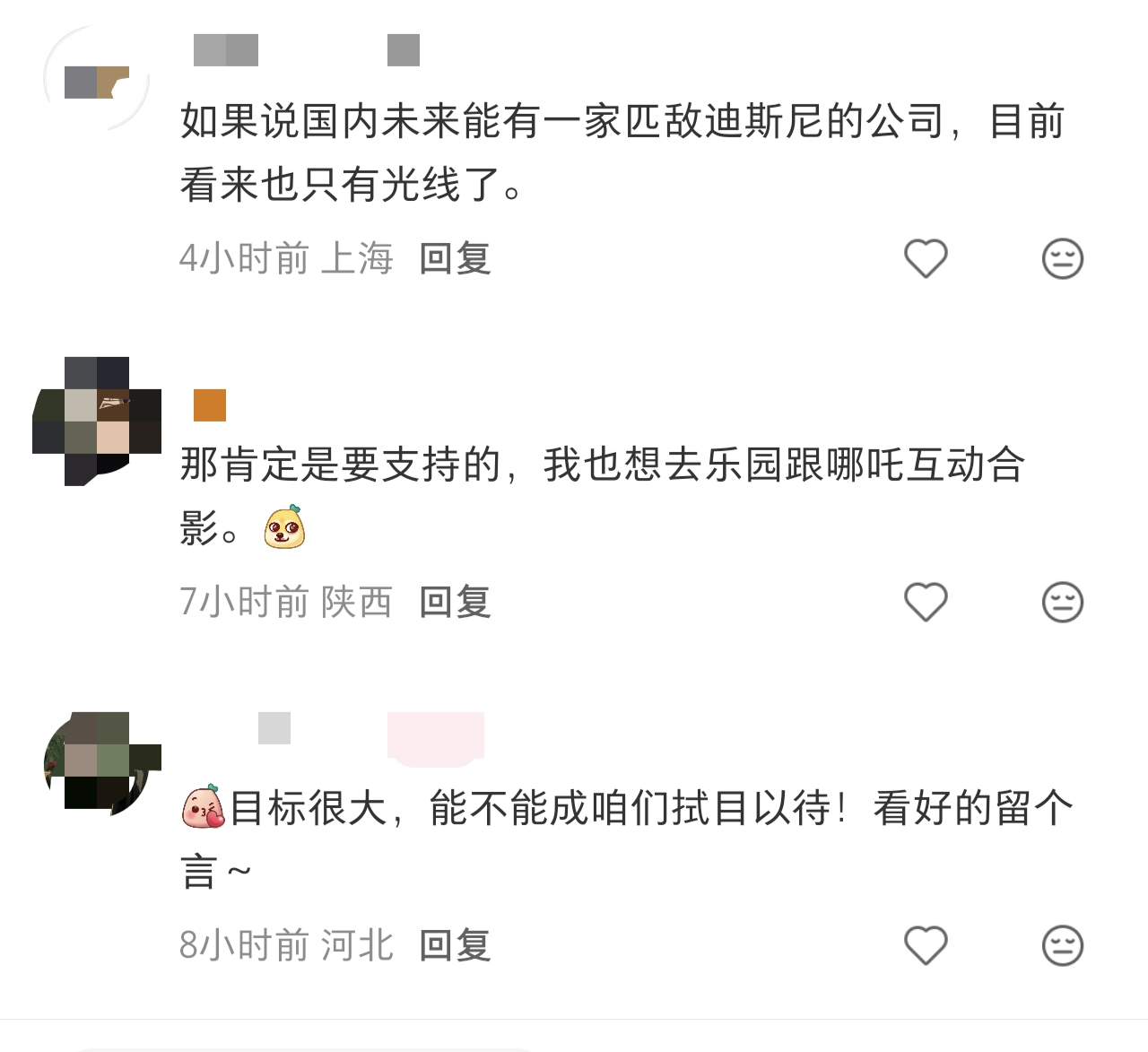
Task: Dislike the comment posted from 陕西
Action: tap(1063, 602)
